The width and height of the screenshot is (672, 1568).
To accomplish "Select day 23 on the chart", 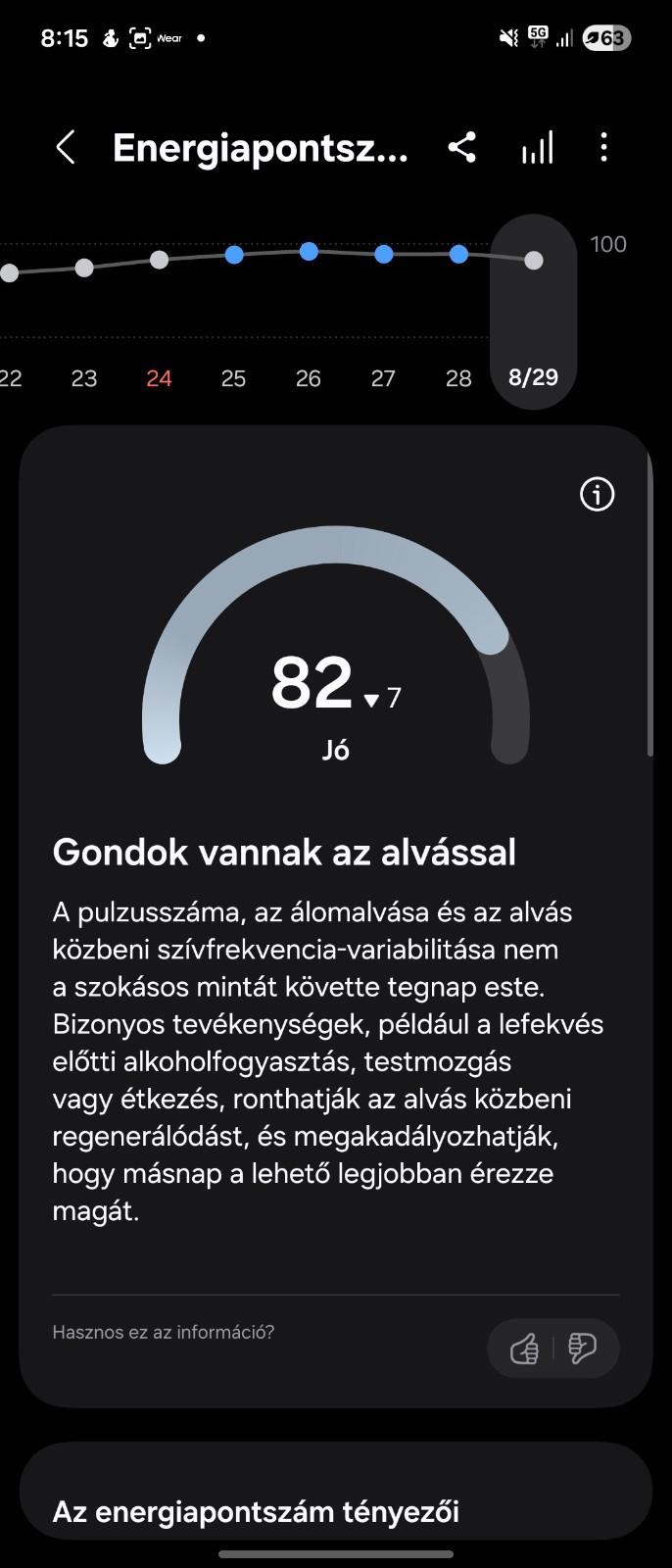I will pyautogui.click(x=84, y=378).
